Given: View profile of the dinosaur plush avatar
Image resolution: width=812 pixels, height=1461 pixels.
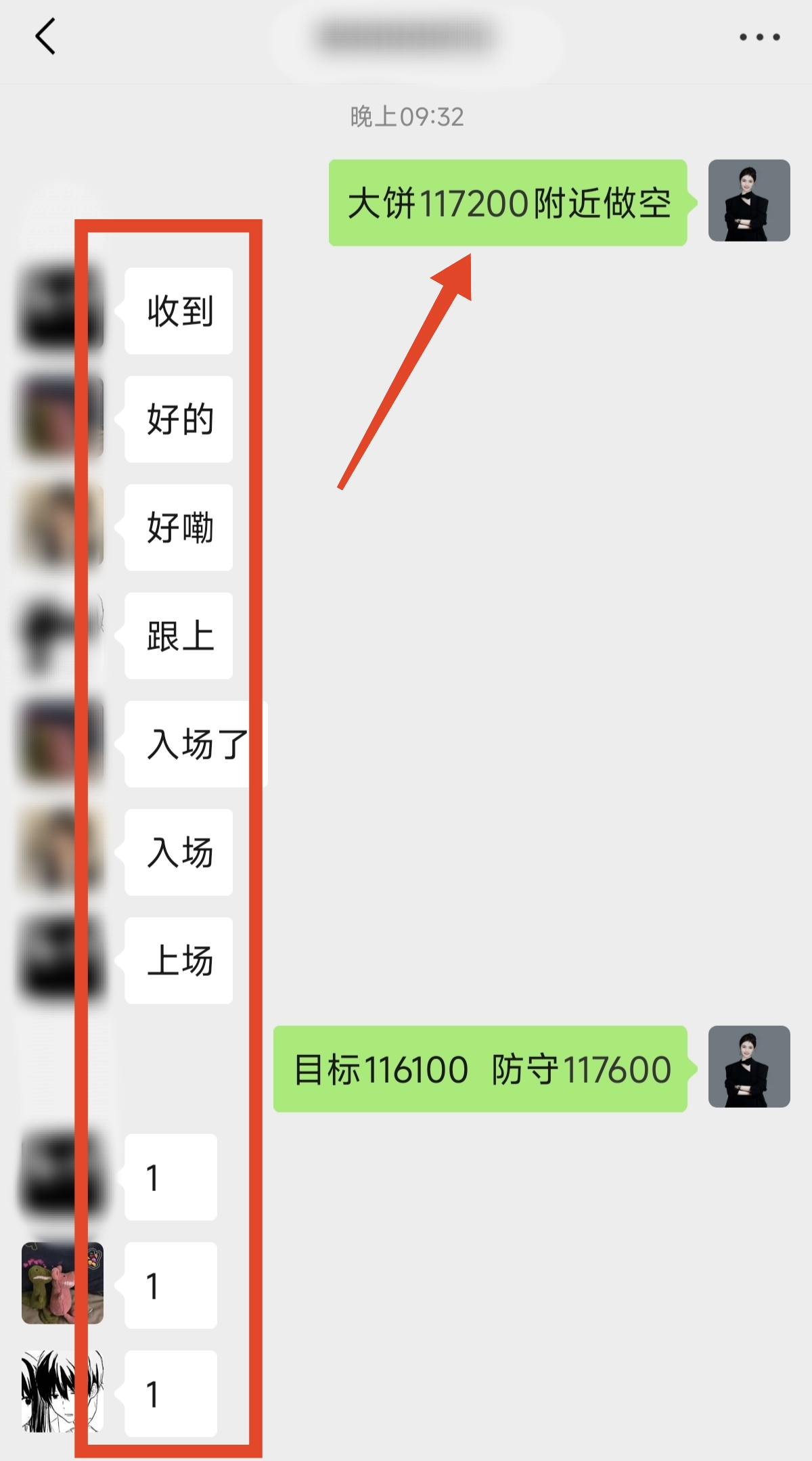Looking at the screenshot, I should 62,1283.
